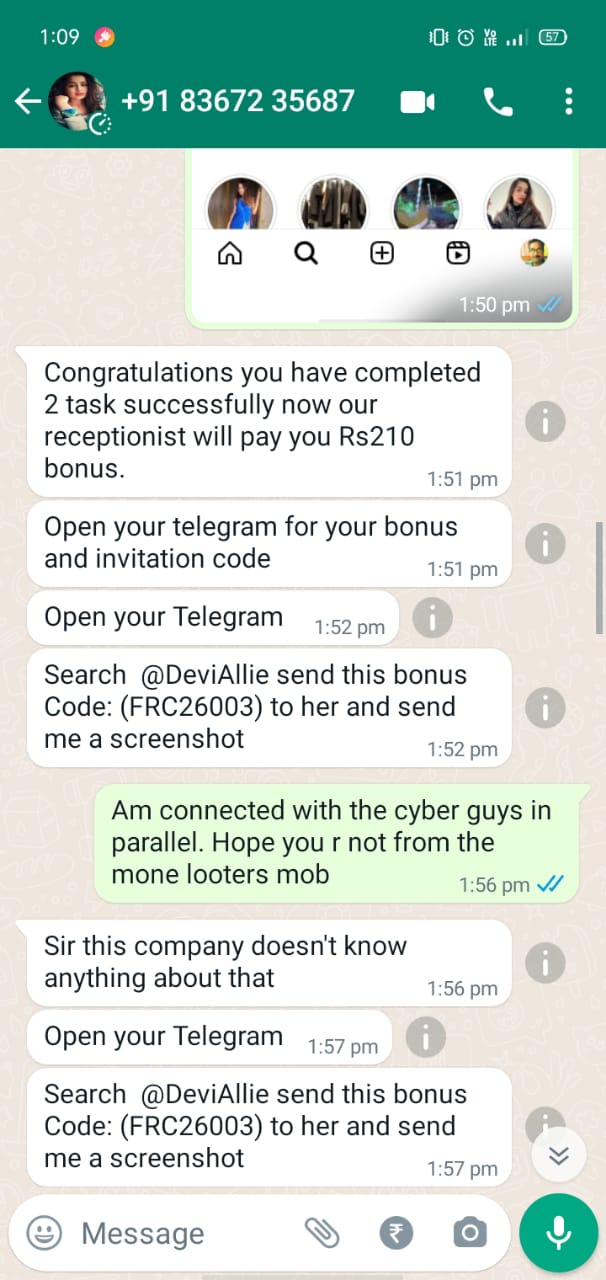
Task: Jump to the latest messages
Action: coord(558,1156)
